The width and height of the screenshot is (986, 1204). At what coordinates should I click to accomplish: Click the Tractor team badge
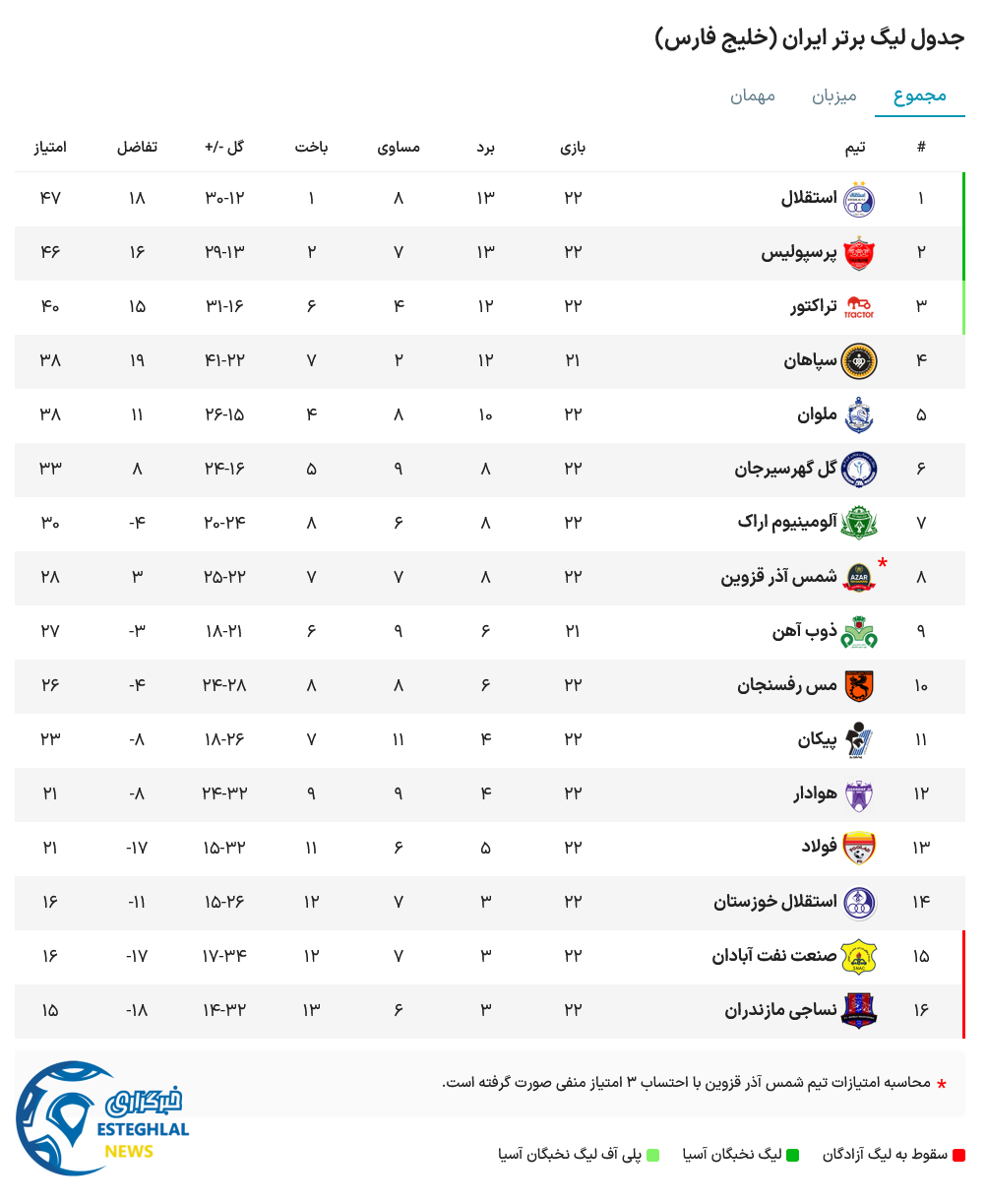pos(858,307)
